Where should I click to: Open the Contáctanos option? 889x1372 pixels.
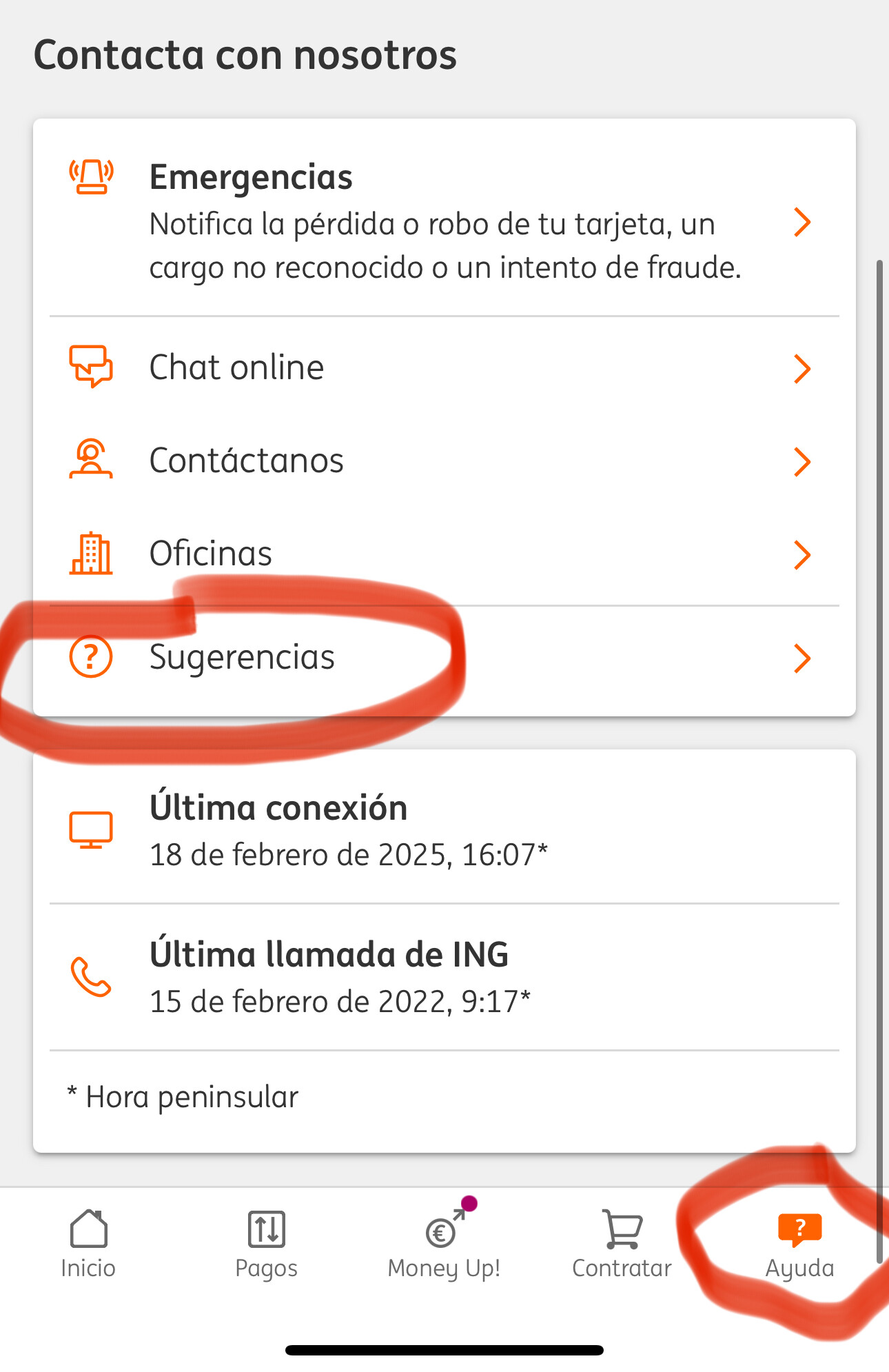coord(444,461)
